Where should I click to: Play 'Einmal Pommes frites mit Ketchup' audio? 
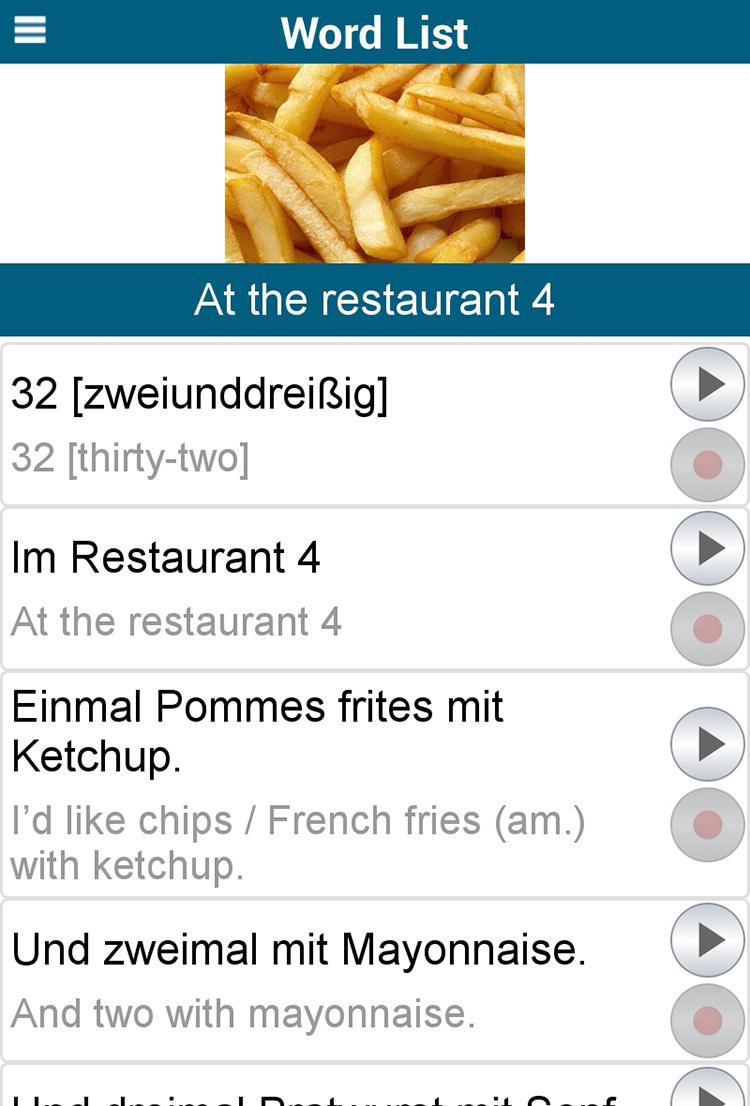coord(708,744)
